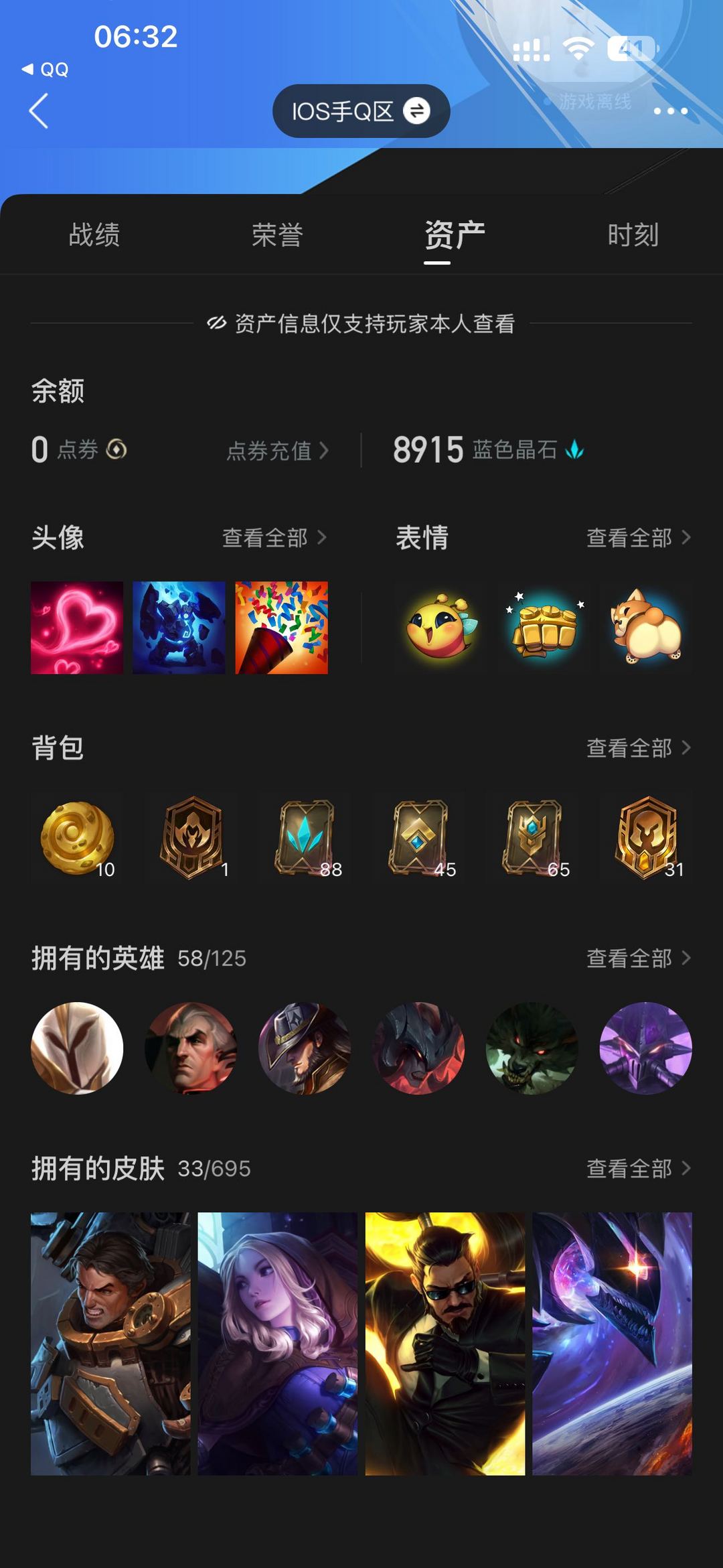The image size is (723, 1568).
Task: Switch server via IOS手Q区 selector
Action: coord(361,111)
